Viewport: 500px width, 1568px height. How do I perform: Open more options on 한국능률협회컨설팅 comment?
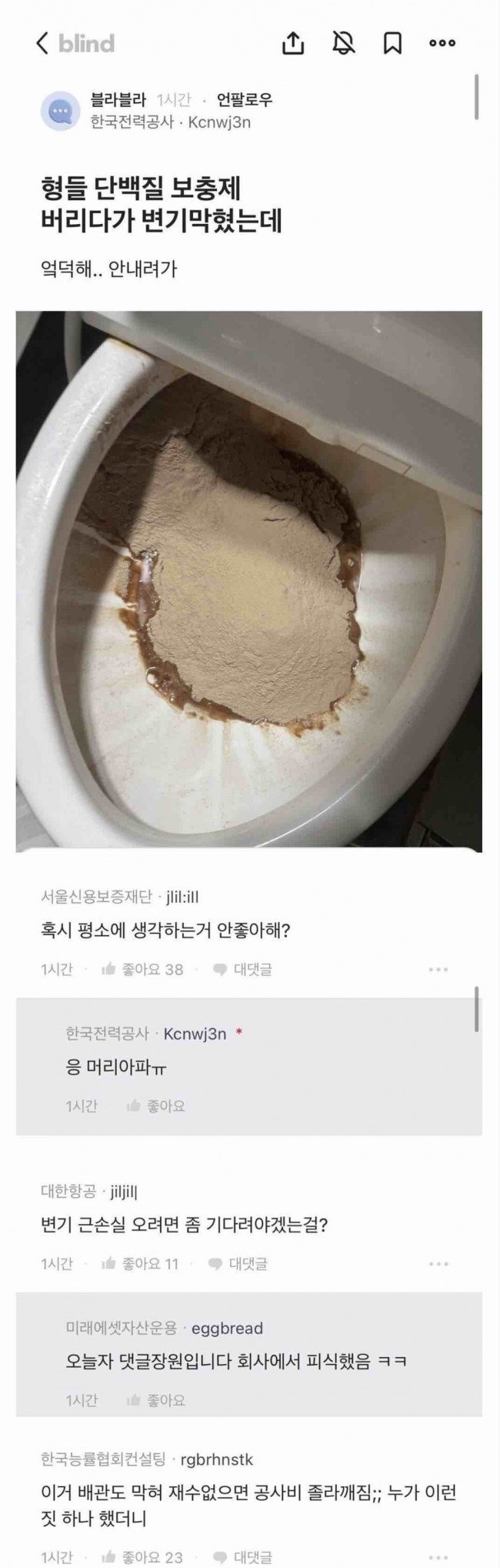pos(438,1557)
